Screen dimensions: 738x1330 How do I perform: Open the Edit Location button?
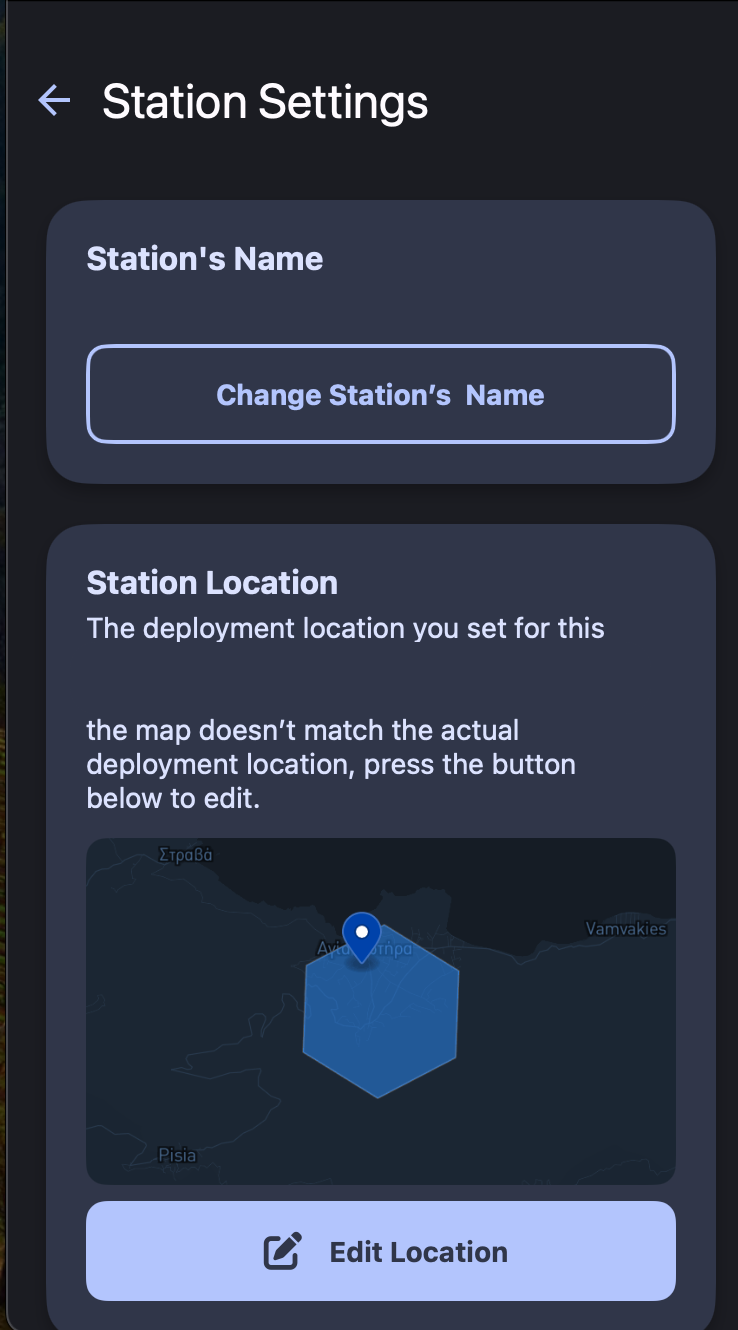pos(381,1251)
